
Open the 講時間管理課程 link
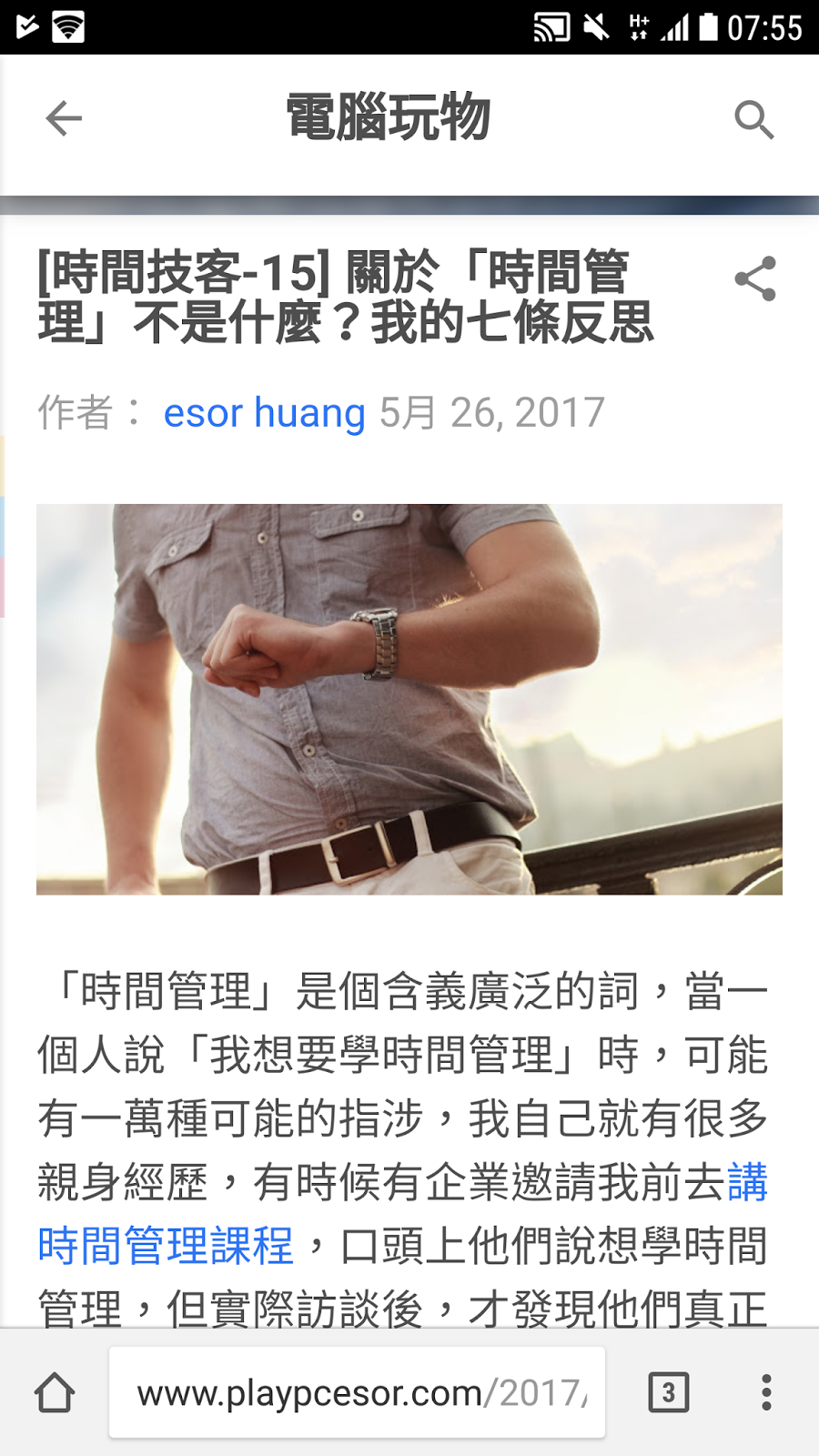pyautogui.click(x=166, y=1246)
